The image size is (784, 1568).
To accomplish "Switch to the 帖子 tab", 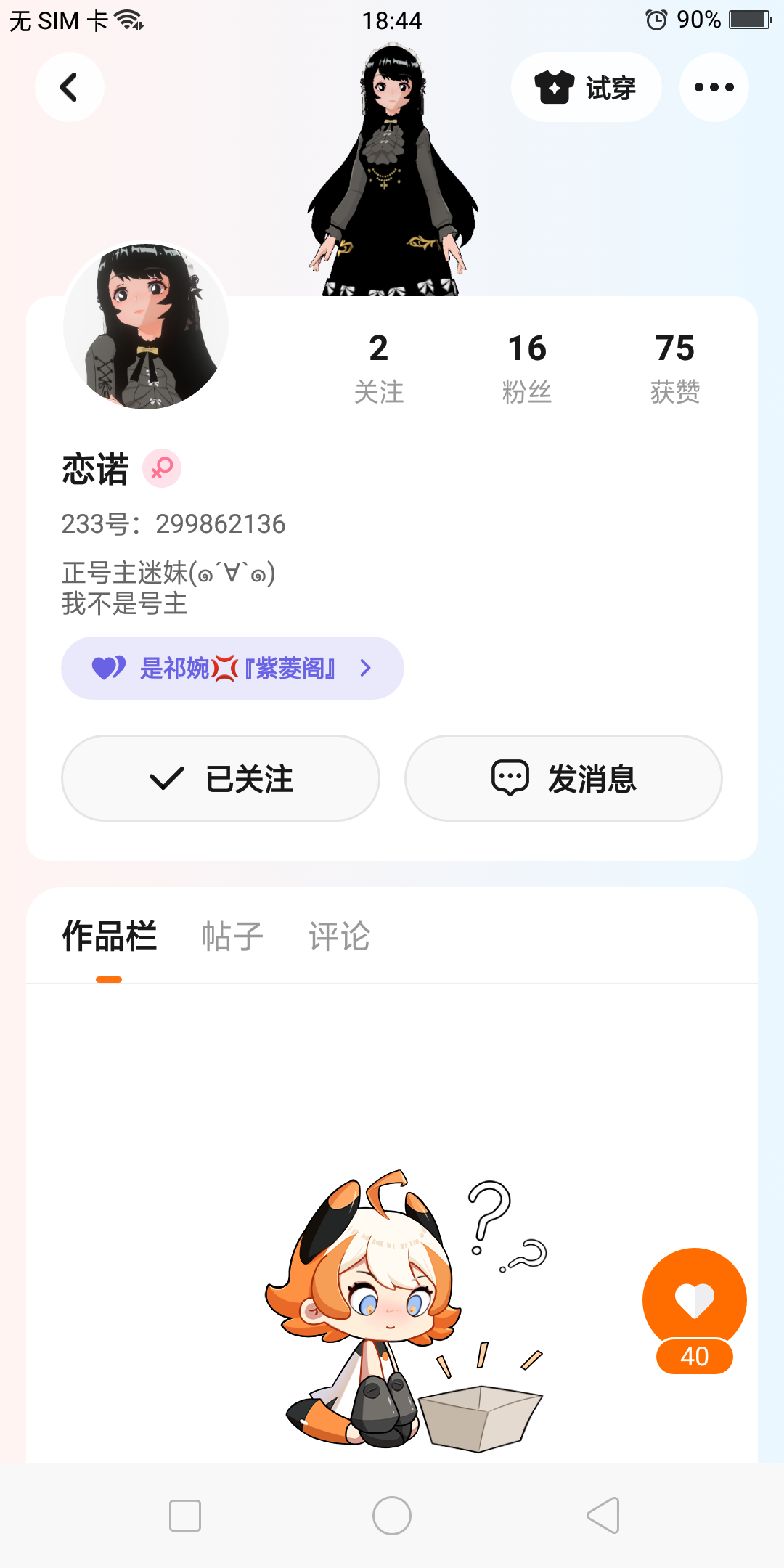I will [232, 936].
